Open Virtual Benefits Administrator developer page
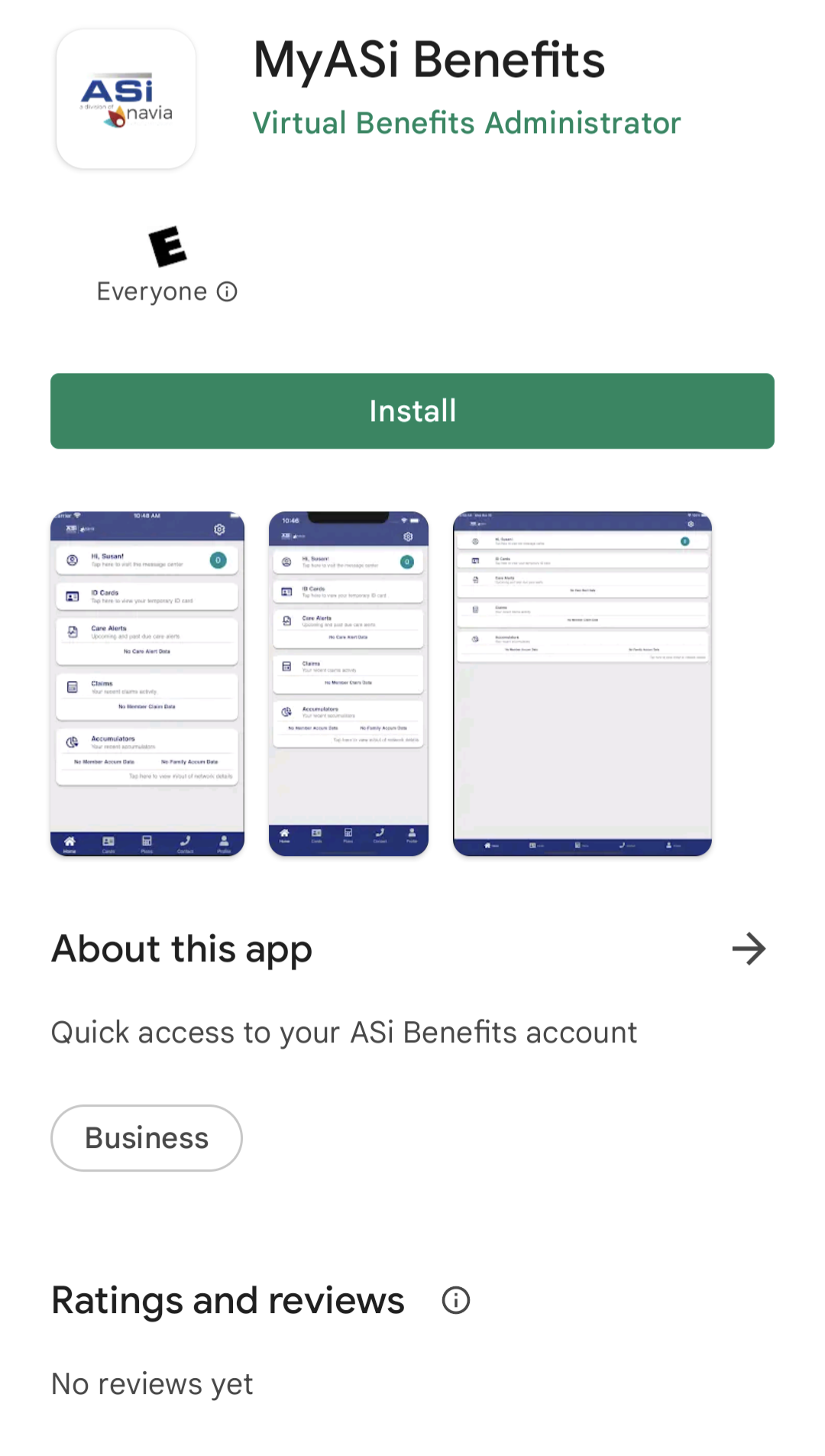 click(x=466, y=123)
